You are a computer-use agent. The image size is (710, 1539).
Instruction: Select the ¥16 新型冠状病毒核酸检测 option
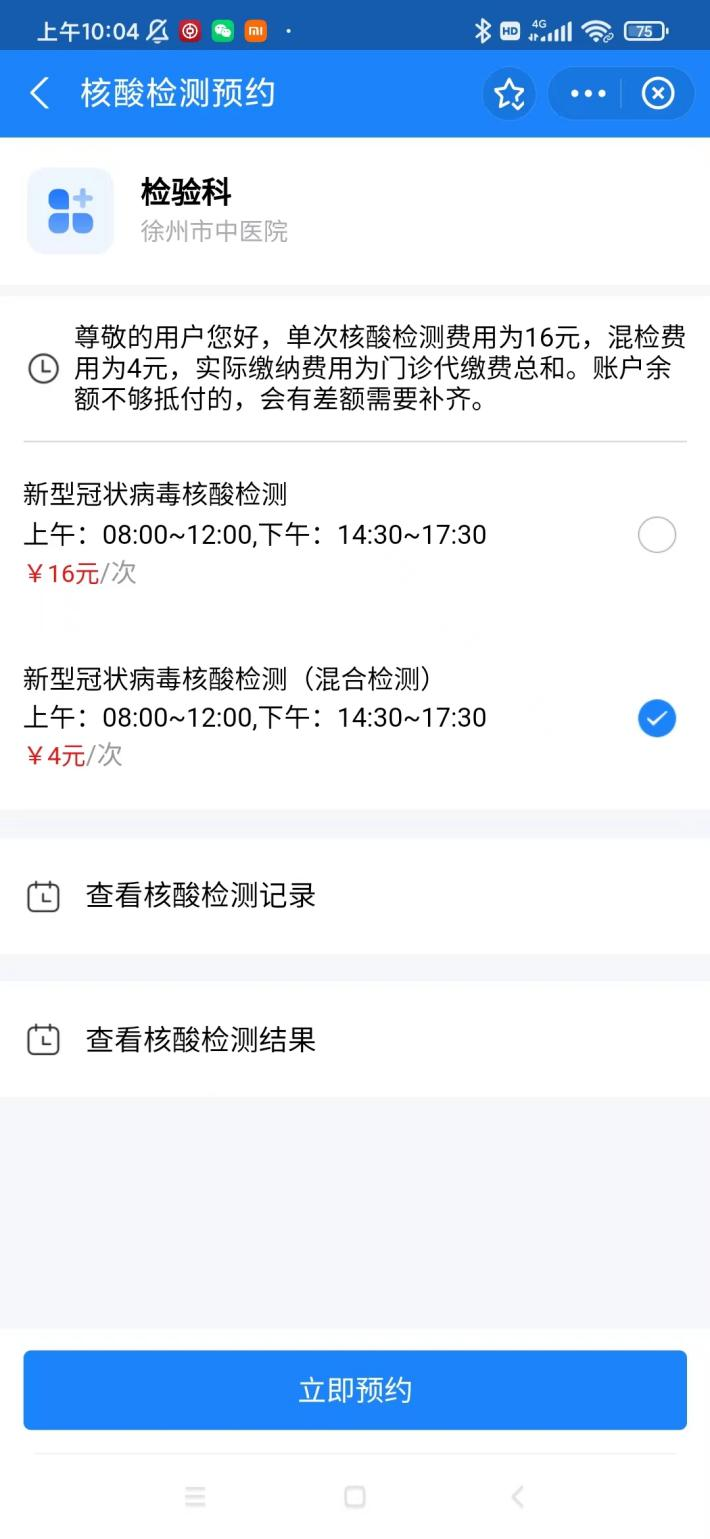point(656,536)
